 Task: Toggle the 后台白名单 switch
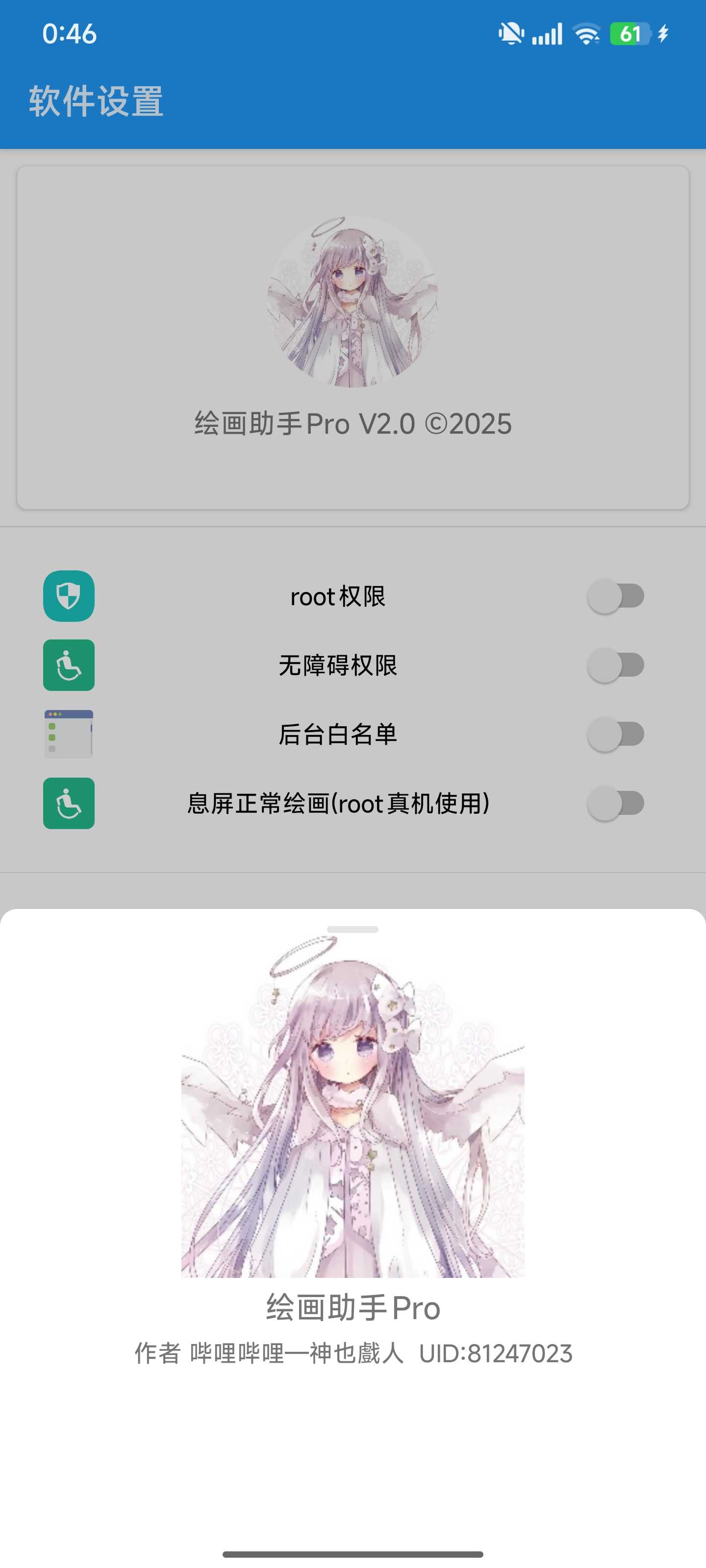click(615, 734)
